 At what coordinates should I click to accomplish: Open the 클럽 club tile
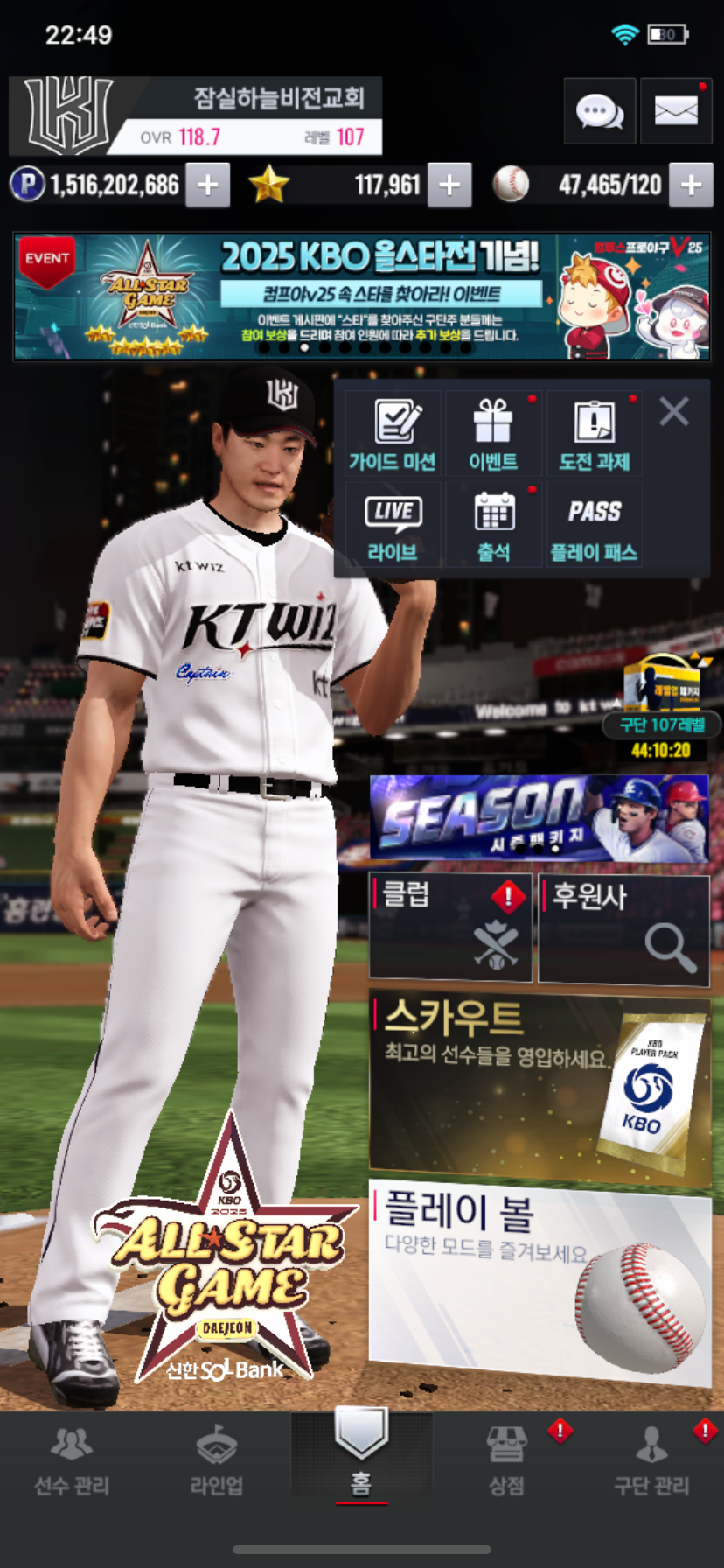tap(450, 927)
